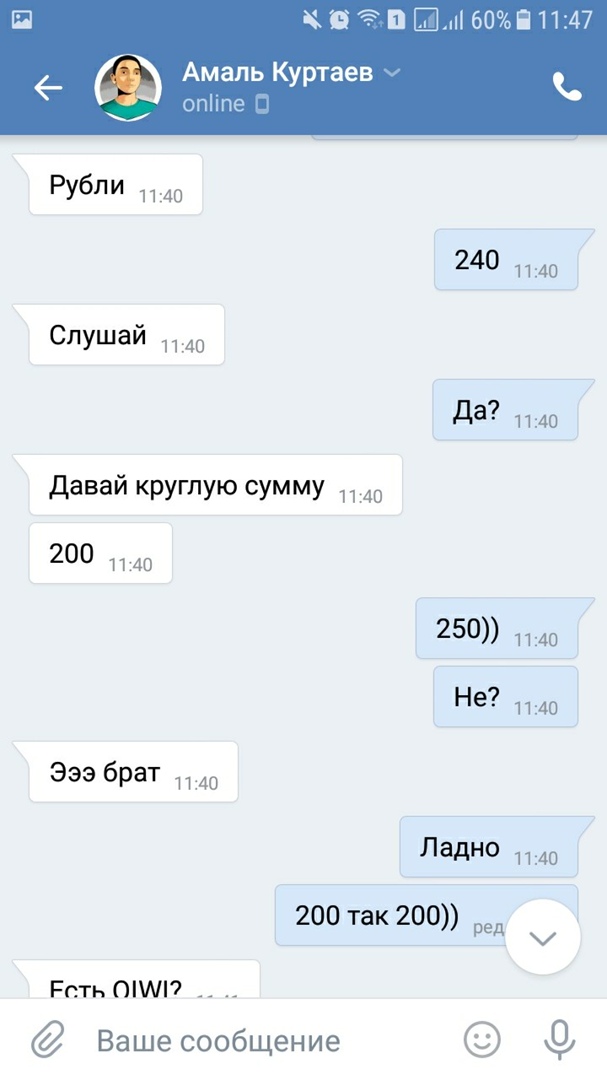This screenshot has height=1080, width=607.
Task: Focus the "Ваше сообщение" message field
Action: pyautogui.click(x=260, y=1040)
